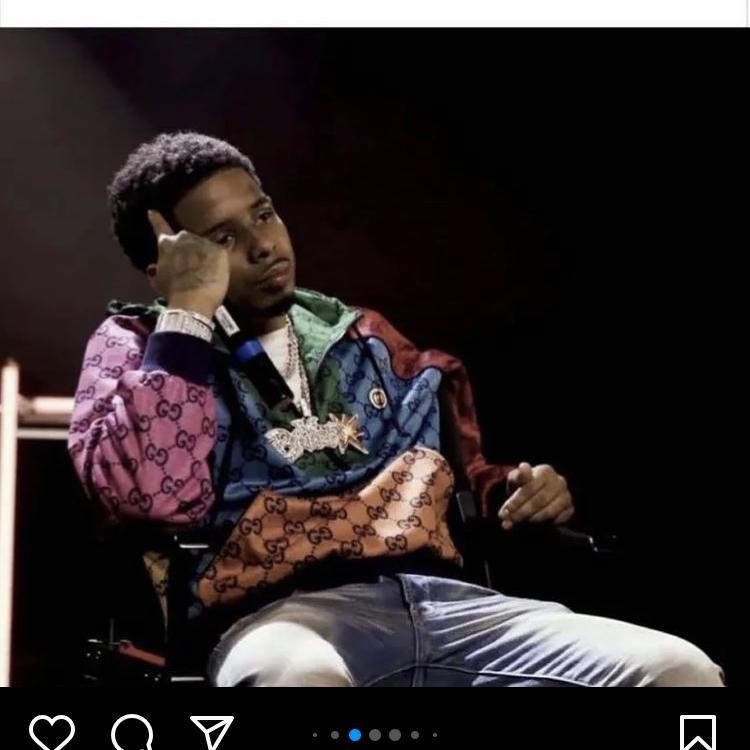Share the post via paper plane icon

[211, 732]
